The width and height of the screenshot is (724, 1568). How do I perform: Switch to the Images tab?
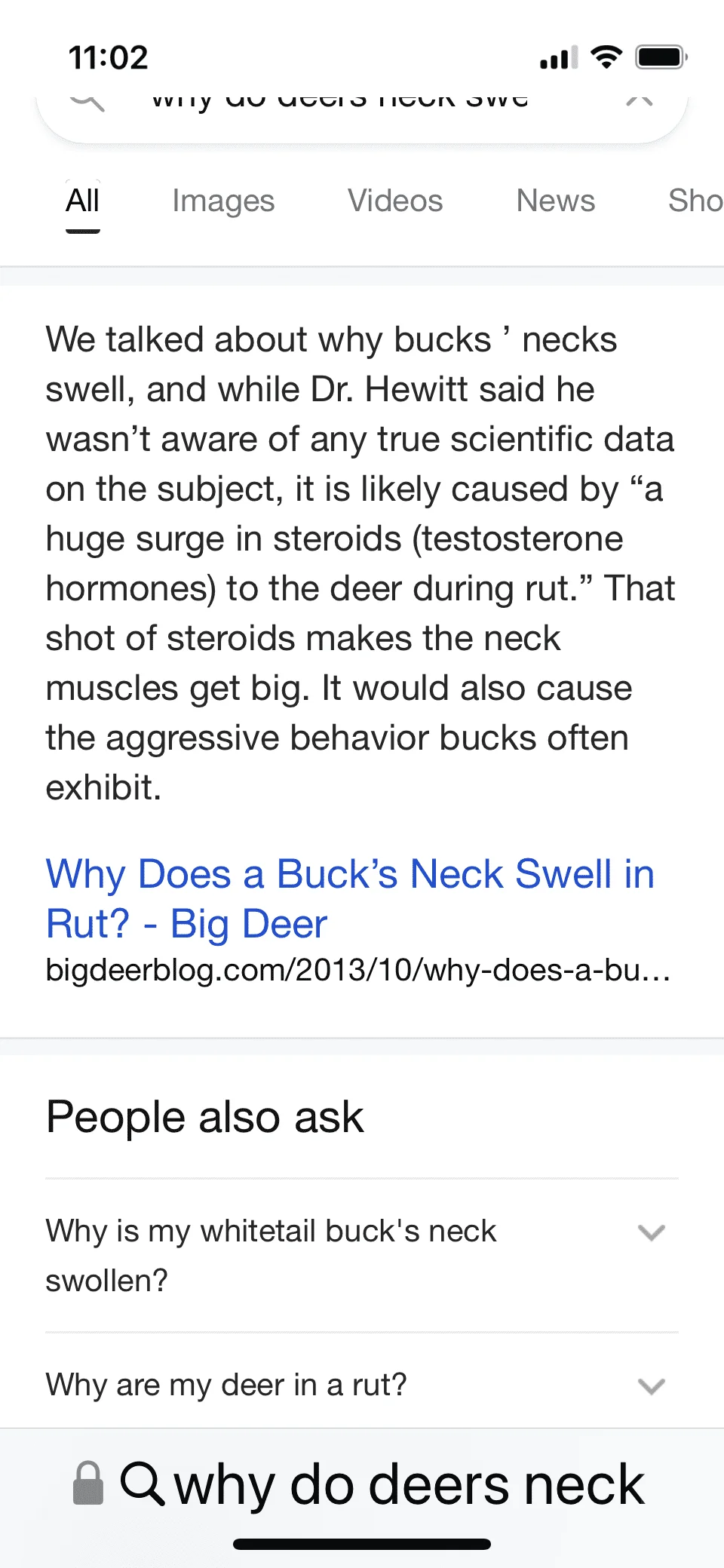[223, 201]
